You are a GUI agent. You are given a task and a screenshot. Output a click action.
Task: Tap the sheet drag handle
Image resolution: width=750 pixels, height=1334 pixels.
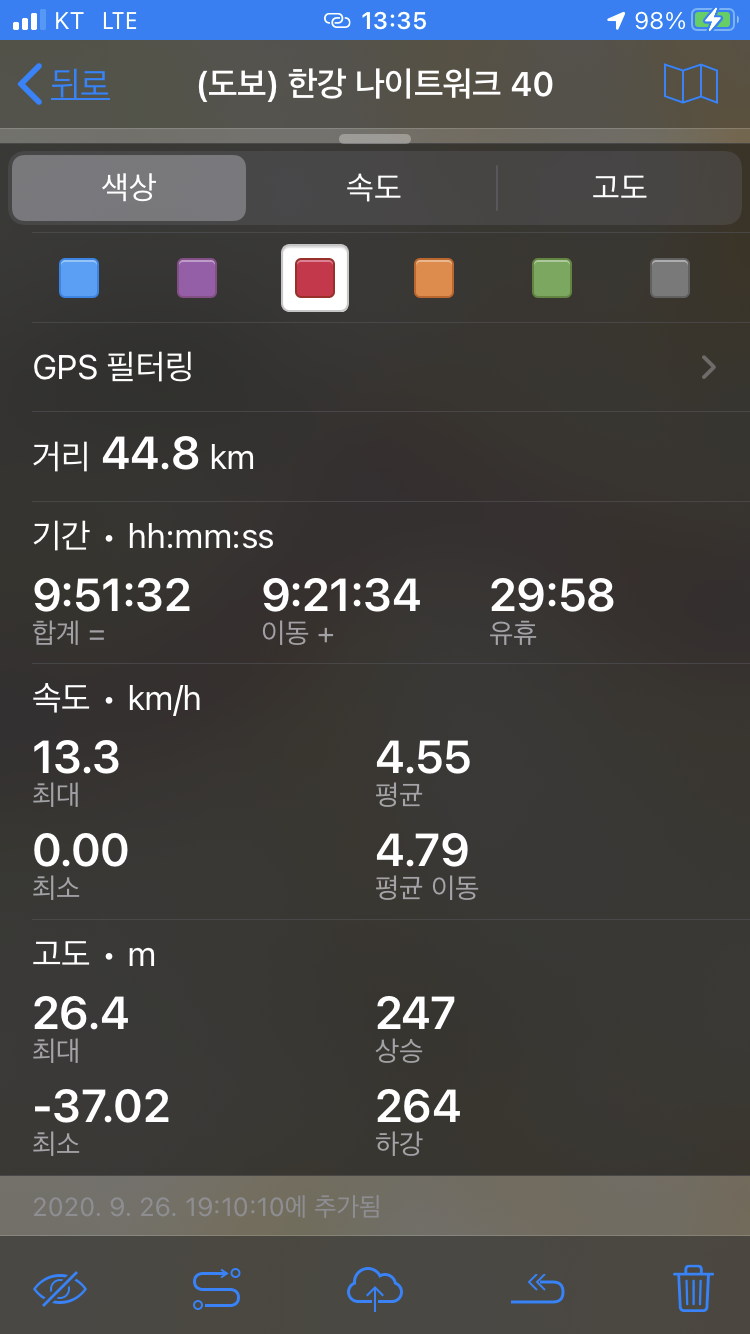[375, 139]
